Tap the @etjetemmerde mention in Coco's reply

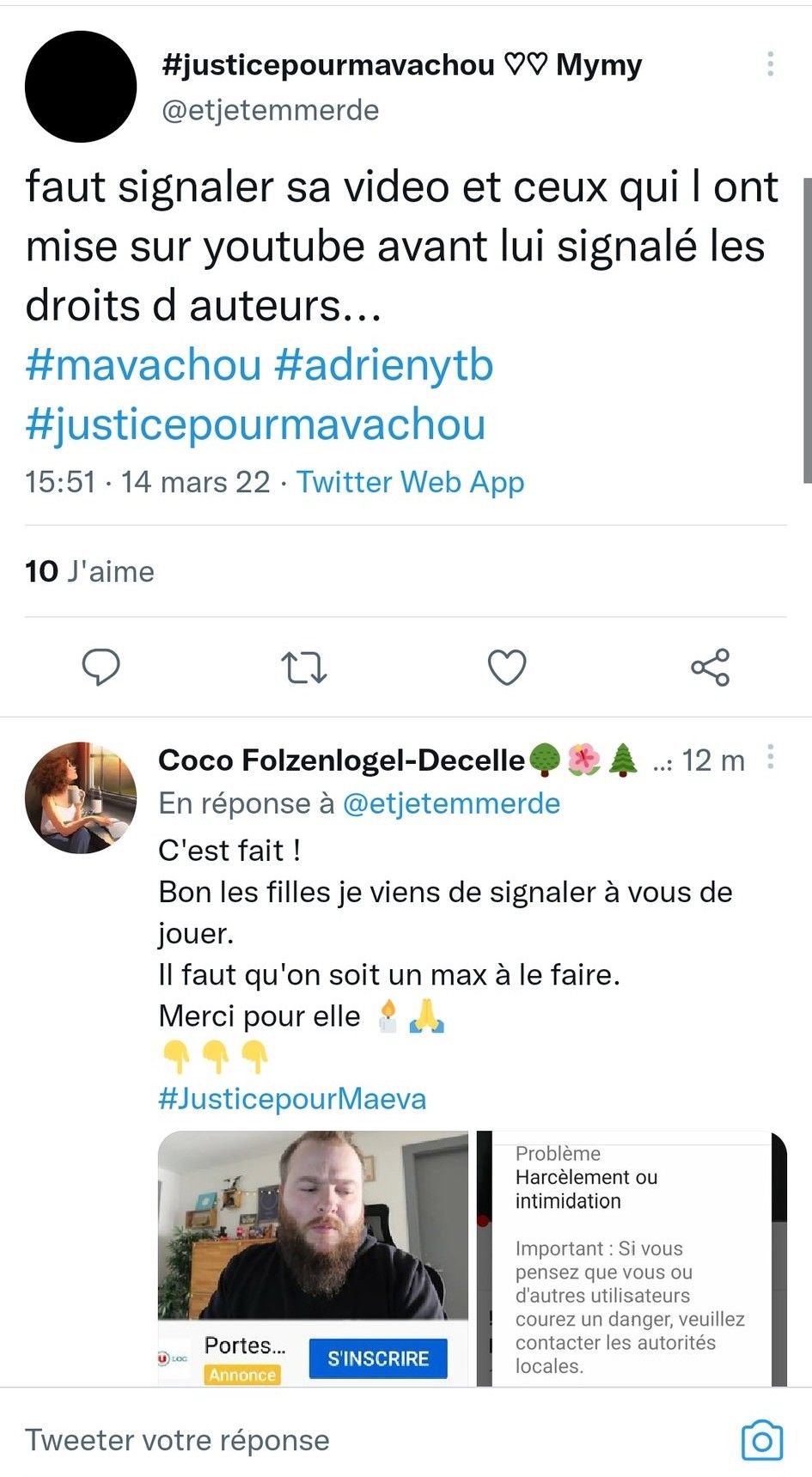tap(451, 803)
